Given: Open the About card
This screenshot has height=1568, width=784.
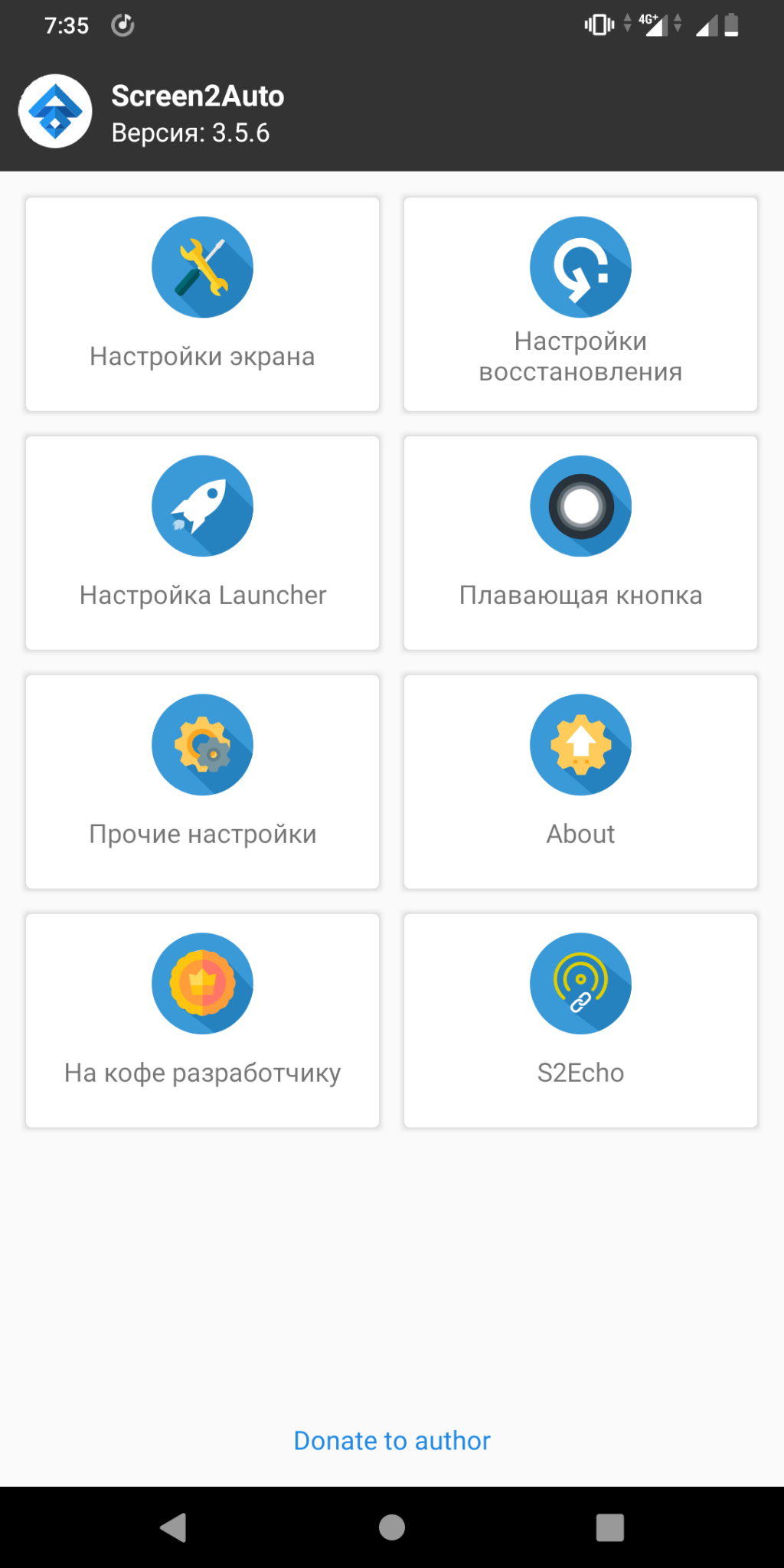Looking at the screenshot, I should click(x=580, y=782).
